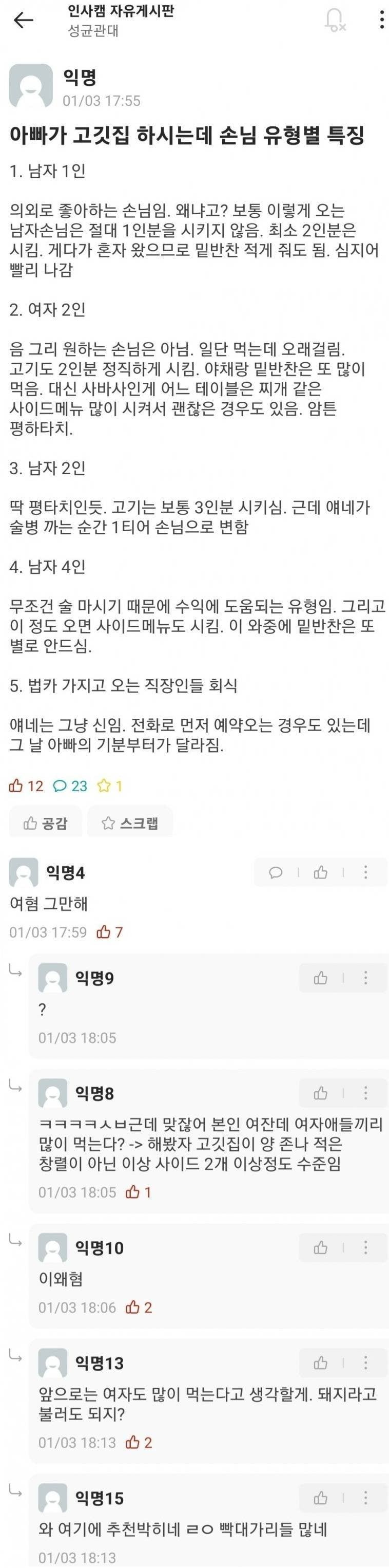Reply to 익명4's comment

pos(276,873)
